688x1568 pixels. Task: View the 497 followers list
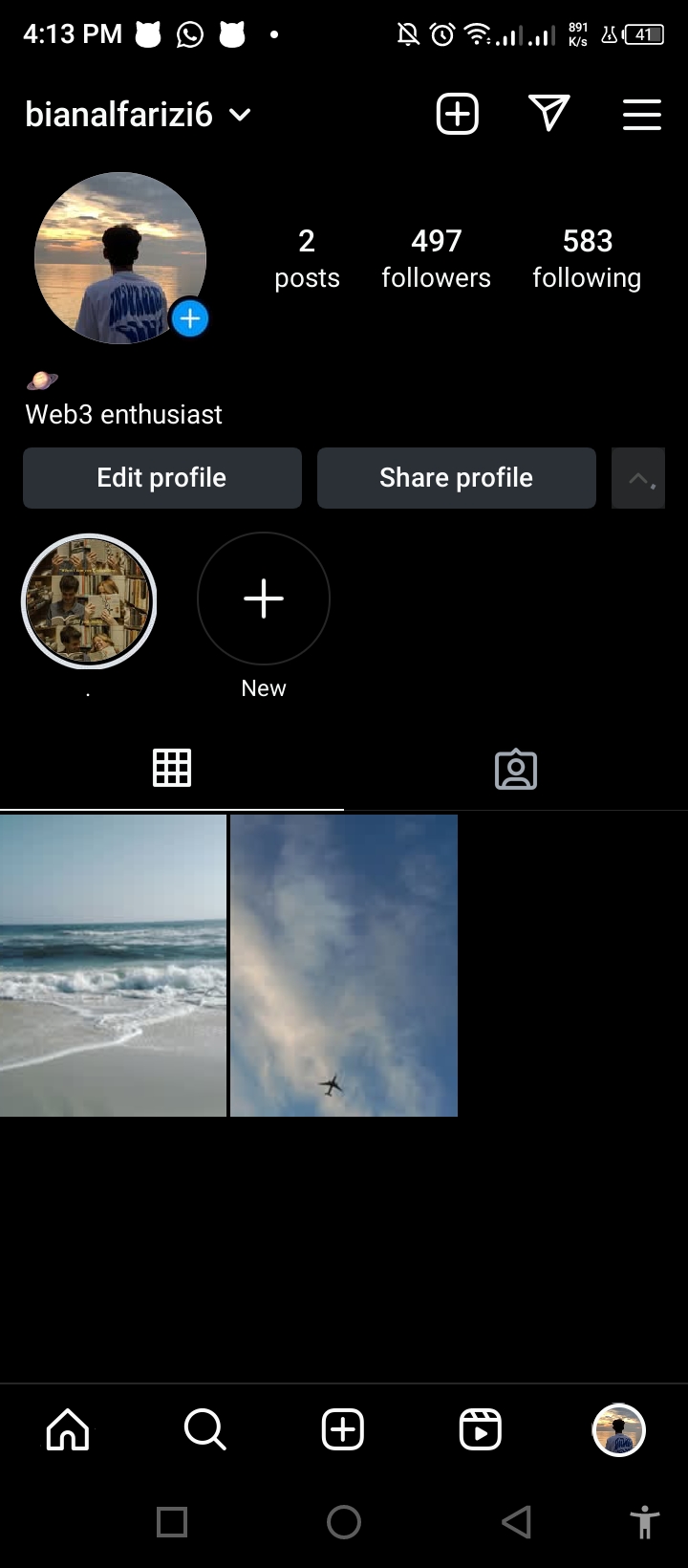[436, 258]
